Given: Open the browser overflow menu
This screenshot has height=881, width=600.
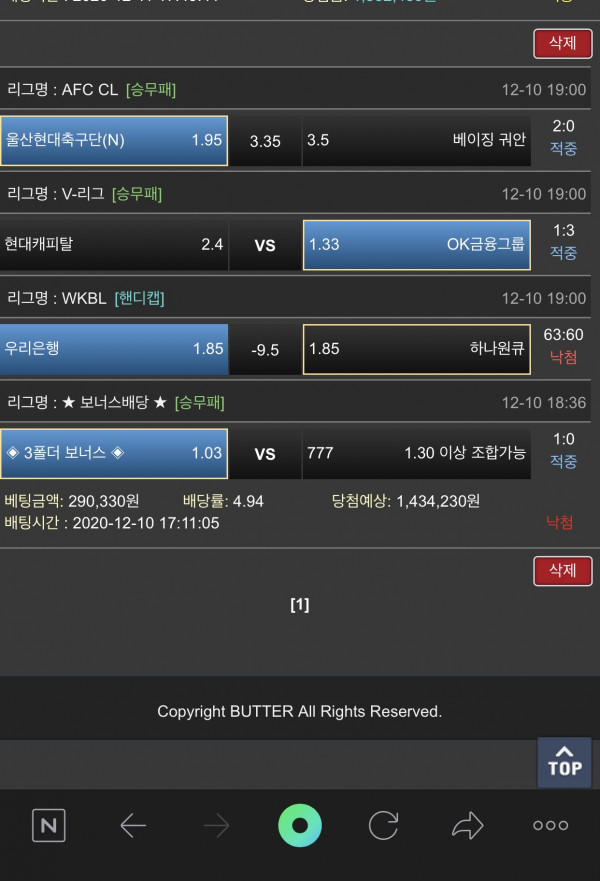Looking at the screenshot, I should click(x=550, y=825).
